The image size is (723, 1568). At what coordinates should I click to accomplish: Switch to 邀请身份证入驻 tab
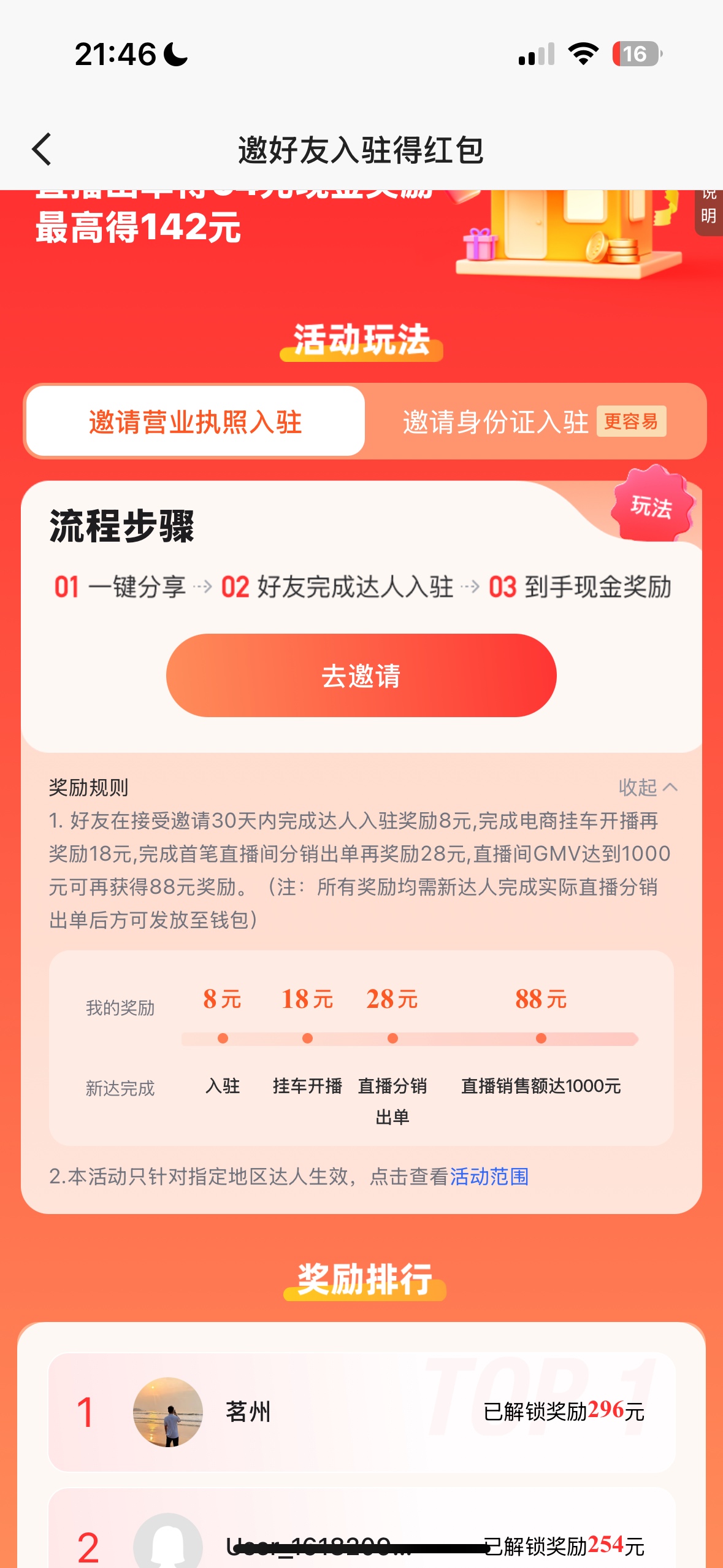pyautogui.click(x=534, y=422)
